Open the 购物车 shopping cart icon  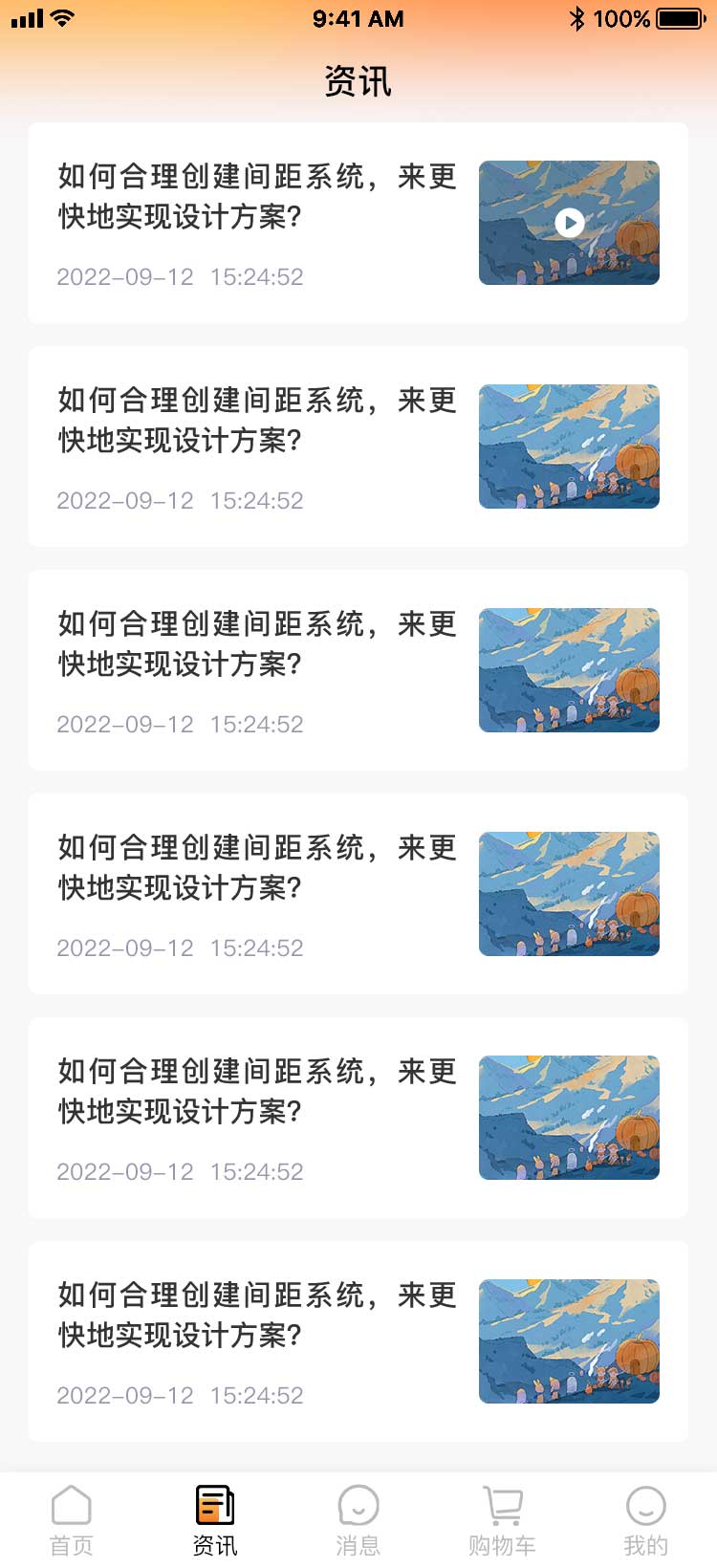point(501,1504)
